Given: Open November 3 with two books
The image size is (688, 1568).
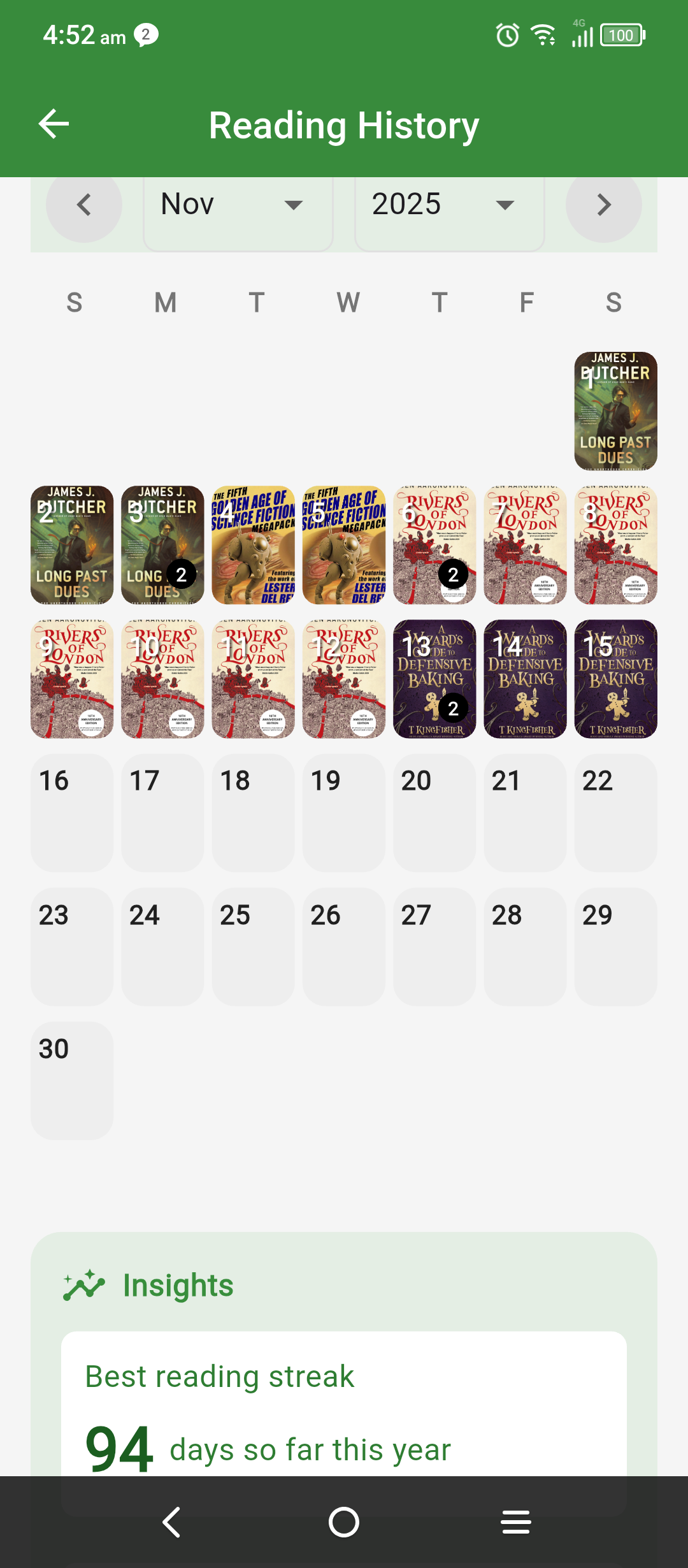Looking at the screenshot, I should pos(162,545).
